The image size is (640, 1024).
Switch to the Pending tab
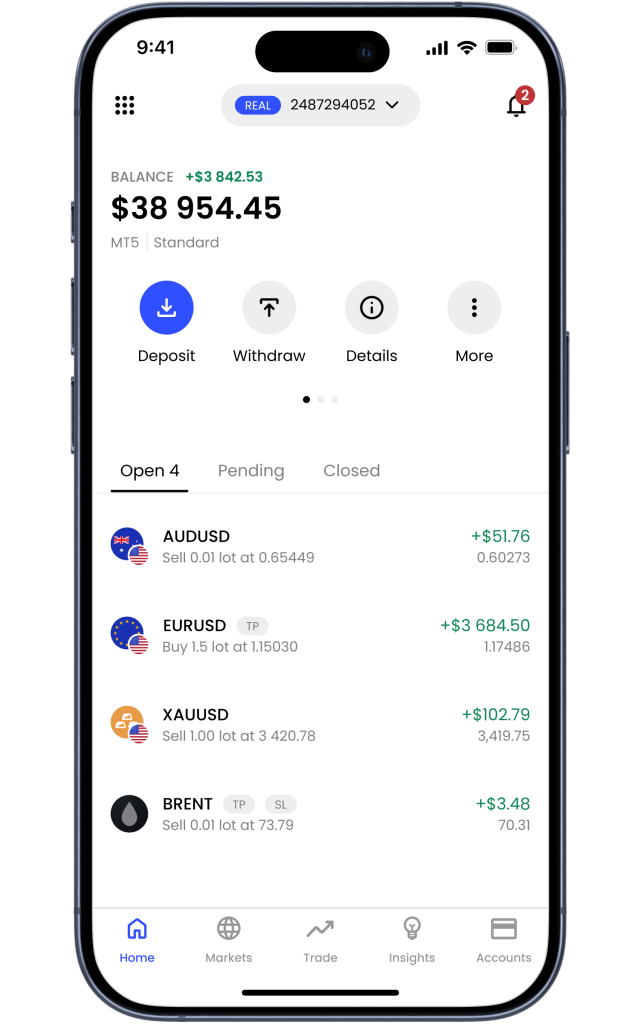pos(251,471)
